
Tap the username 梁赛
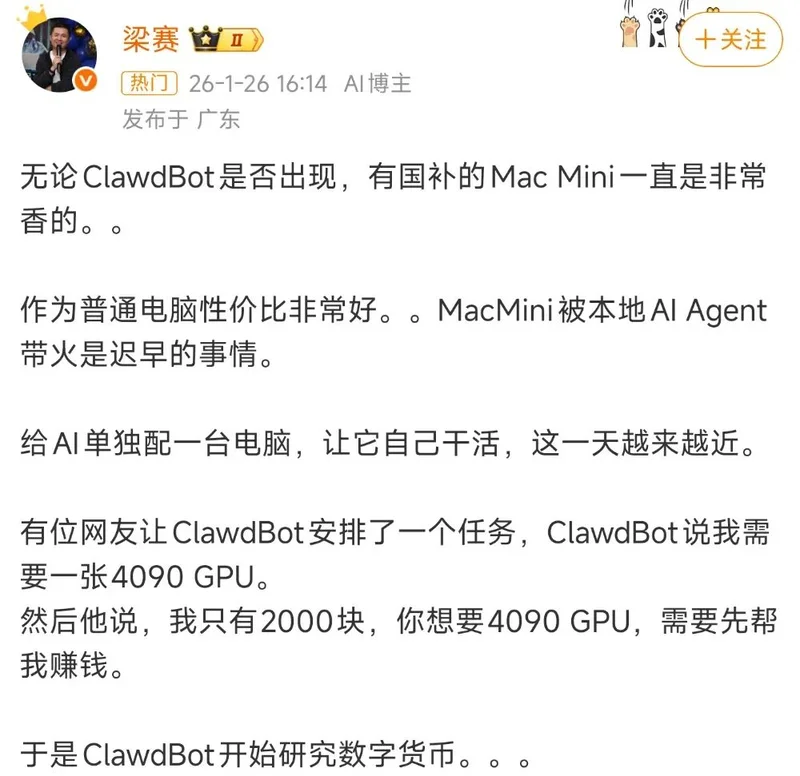151,40
